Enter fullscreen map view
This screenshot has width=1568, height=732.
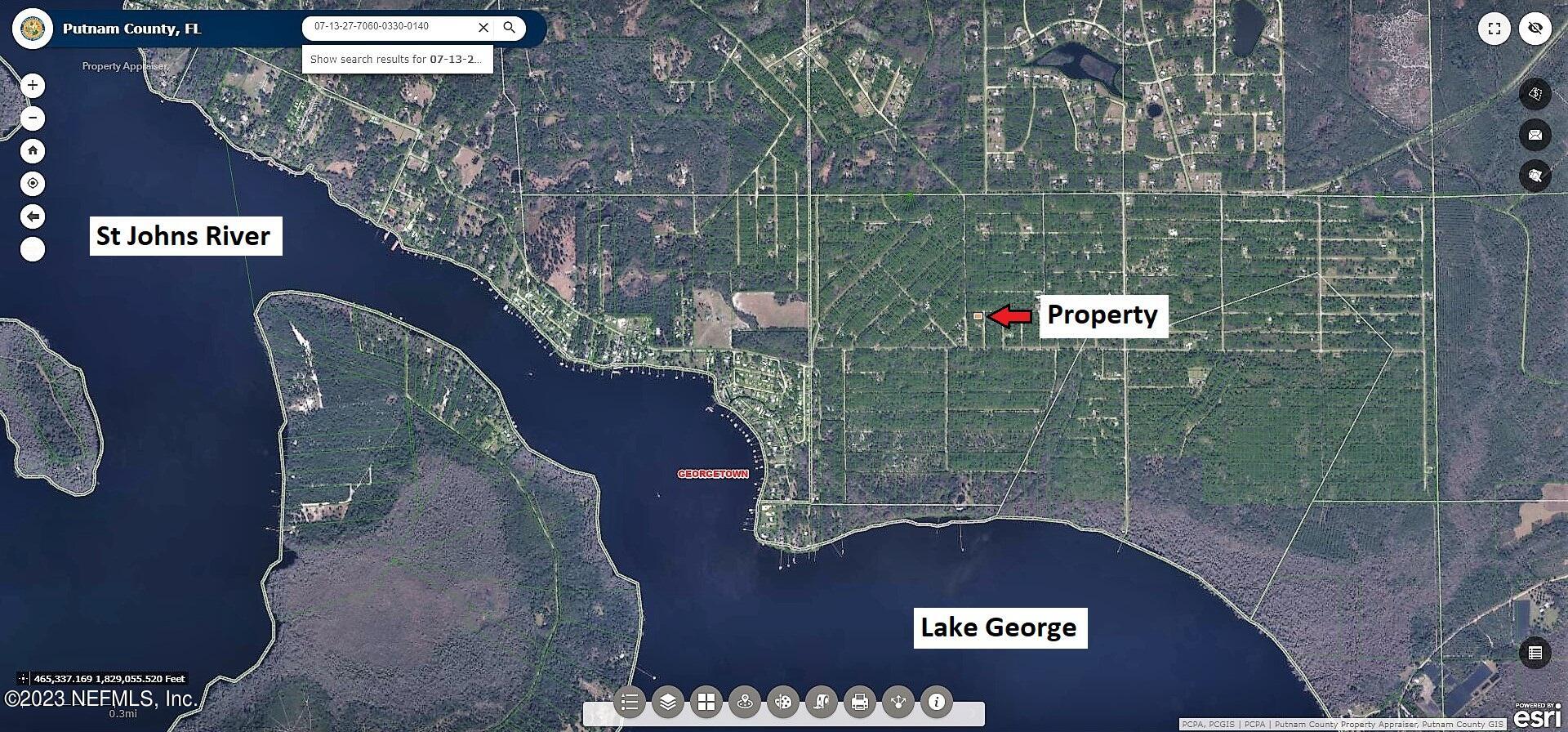point(1494,29)
